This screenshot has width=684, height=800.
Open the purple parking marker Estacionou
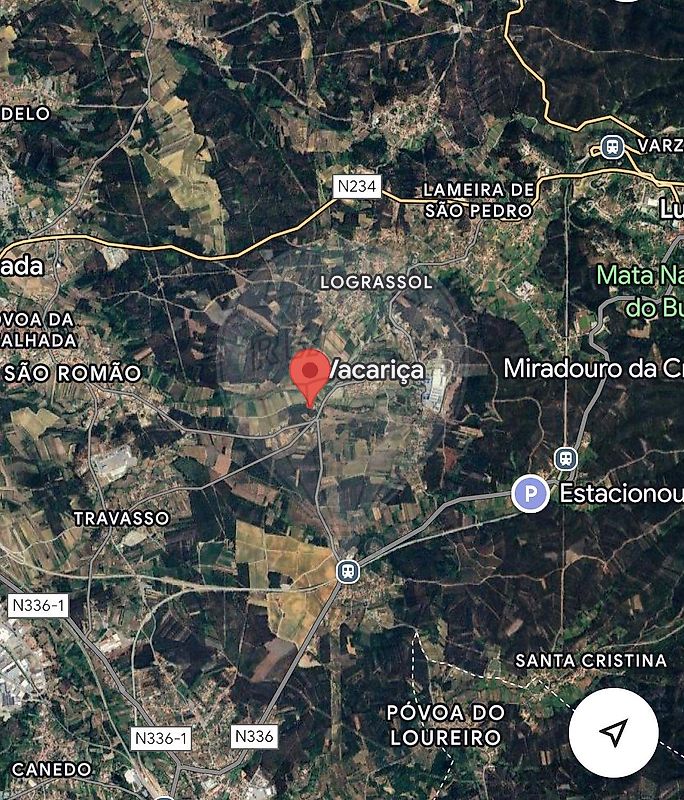pyautogui.click(x=530, y=493)
